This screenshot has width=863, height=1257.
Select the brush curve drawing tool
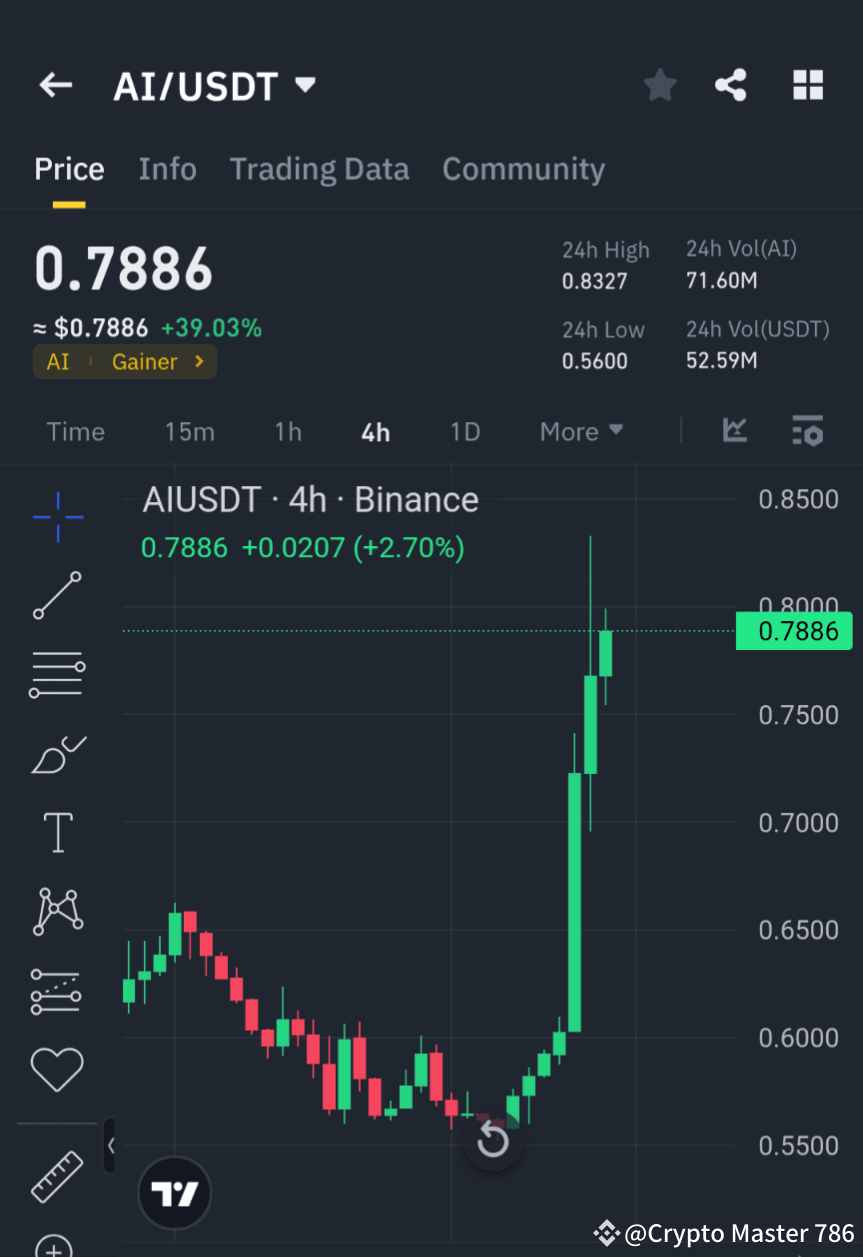[57, 754]
